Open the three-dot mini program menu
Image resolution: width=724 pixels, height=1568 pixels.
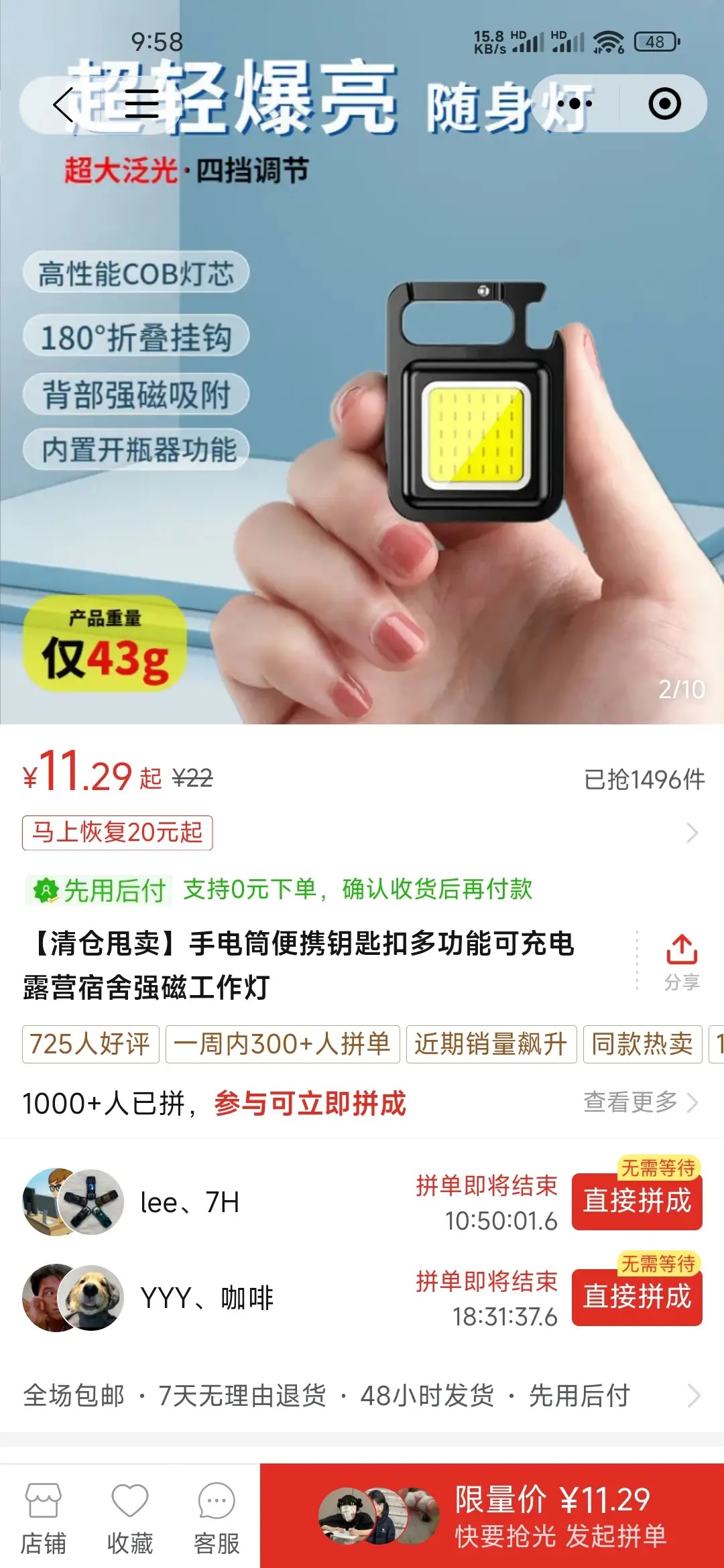click(x=575, y=104)
